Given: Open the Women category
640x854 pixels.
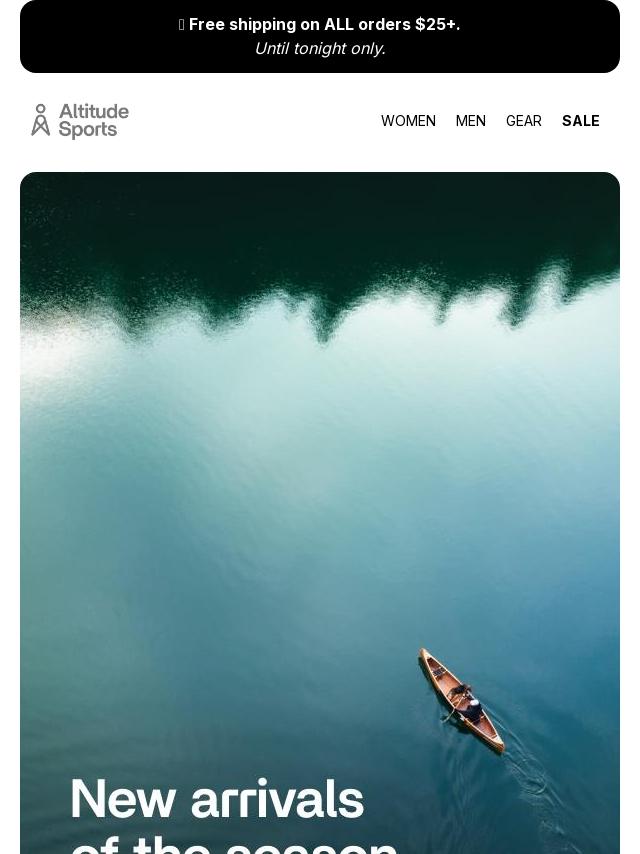Looking at the screenshot, I should pyautogui.click(x=408, y=121).
